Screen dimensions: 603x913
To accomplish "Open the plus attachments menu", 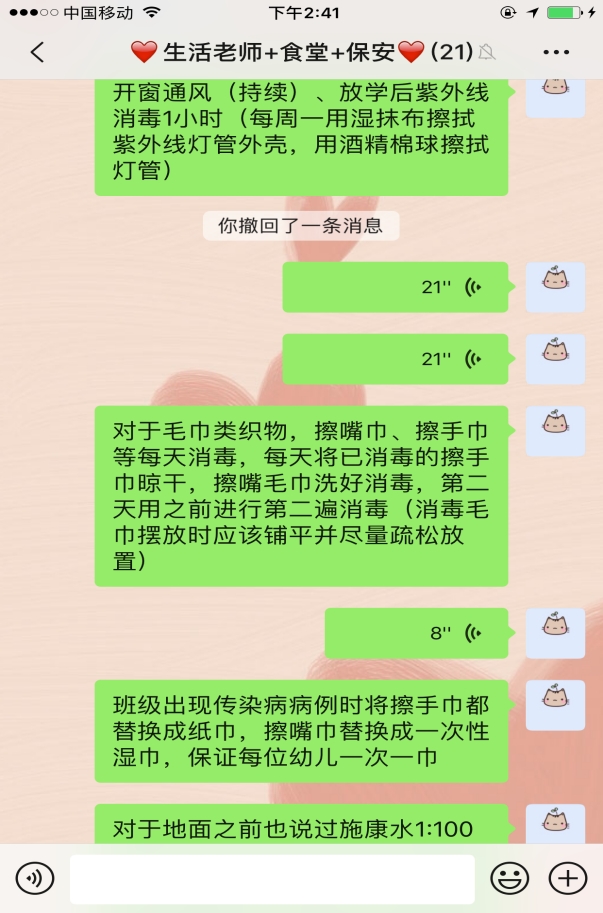I will tap(568, 879).
